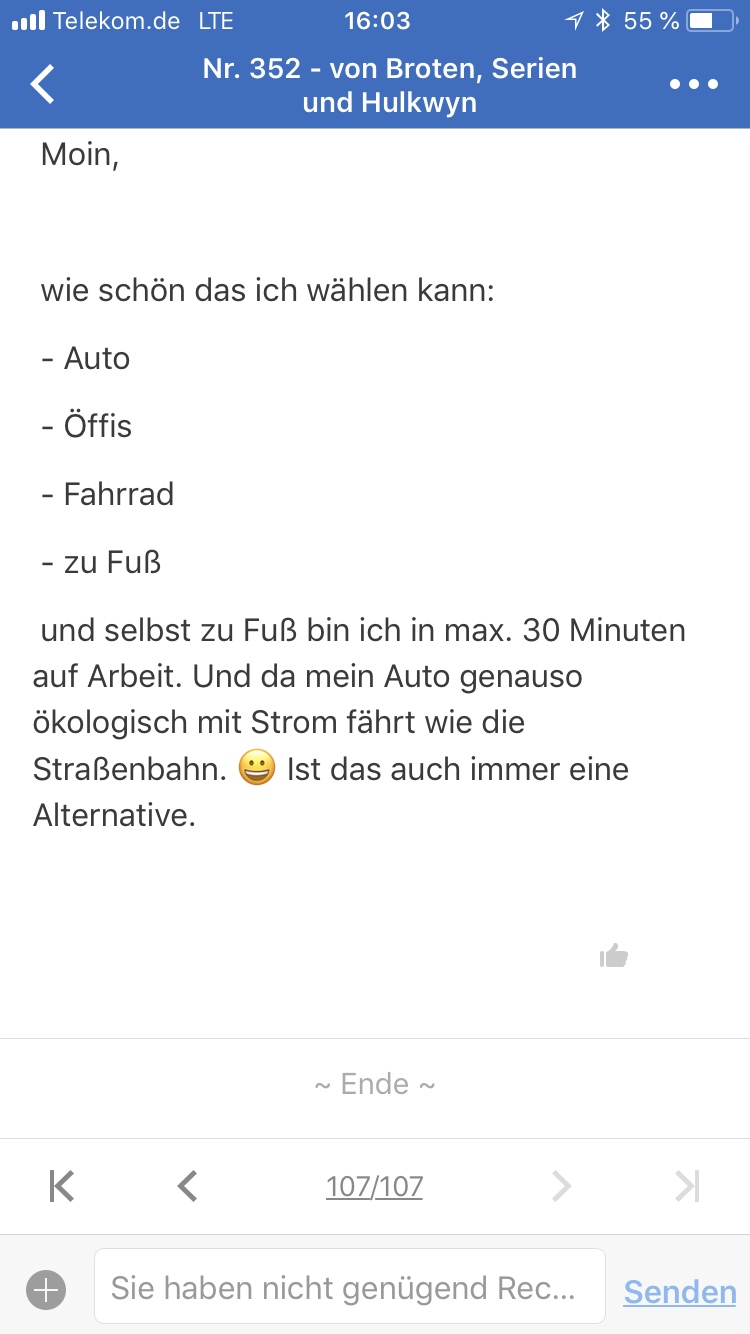Open the plus attachment button

46,1290
